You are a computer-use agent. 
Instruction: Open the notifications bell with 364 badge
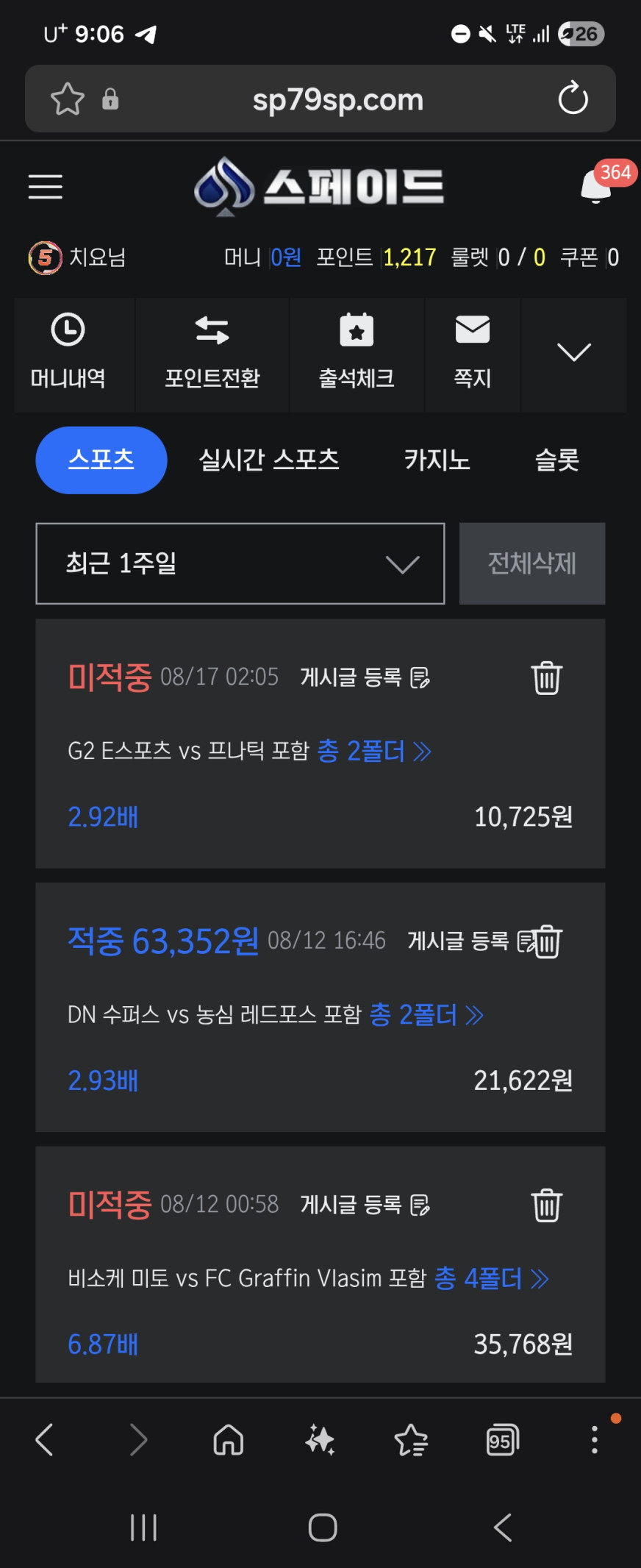coord(596,186)
